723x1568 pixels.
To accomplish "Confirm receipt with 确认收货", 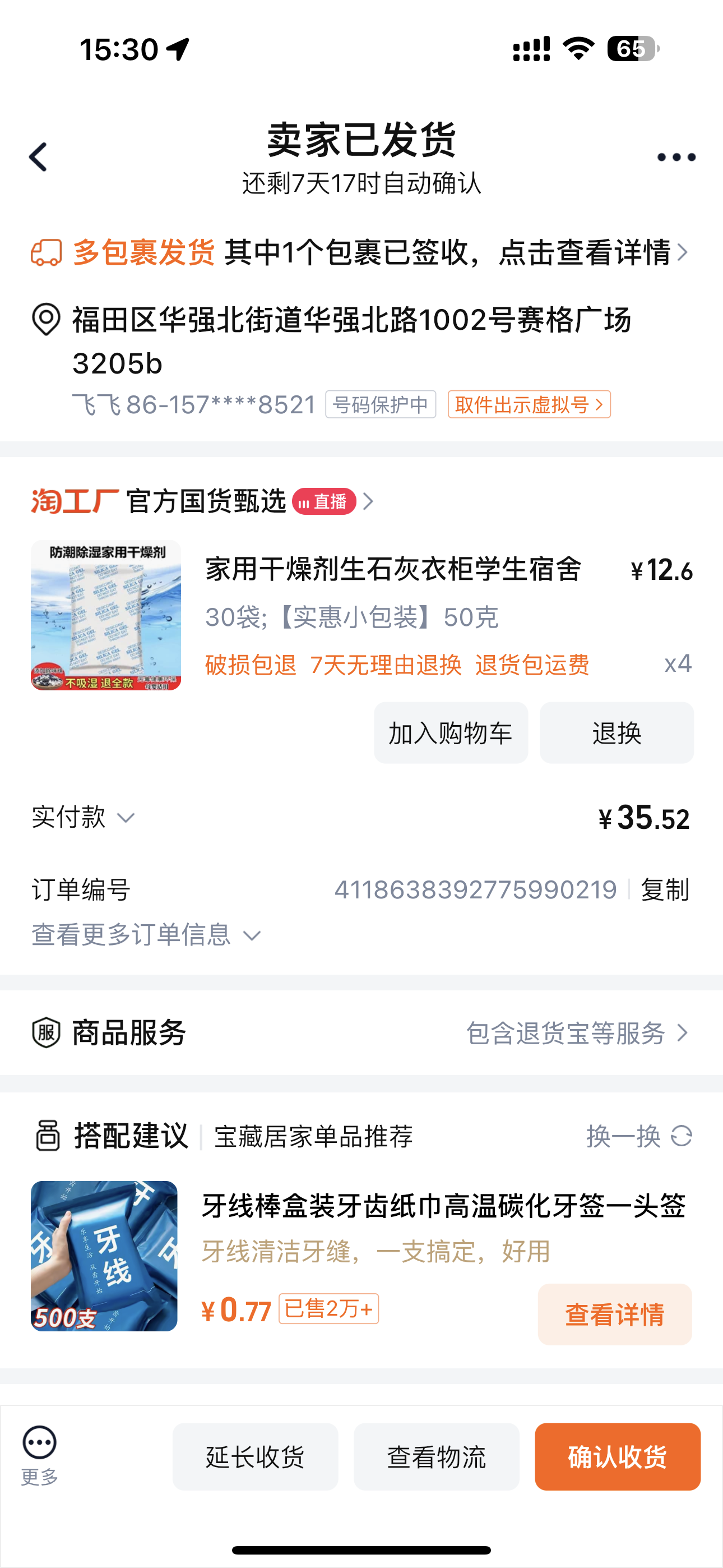I will coord(617,1456).
